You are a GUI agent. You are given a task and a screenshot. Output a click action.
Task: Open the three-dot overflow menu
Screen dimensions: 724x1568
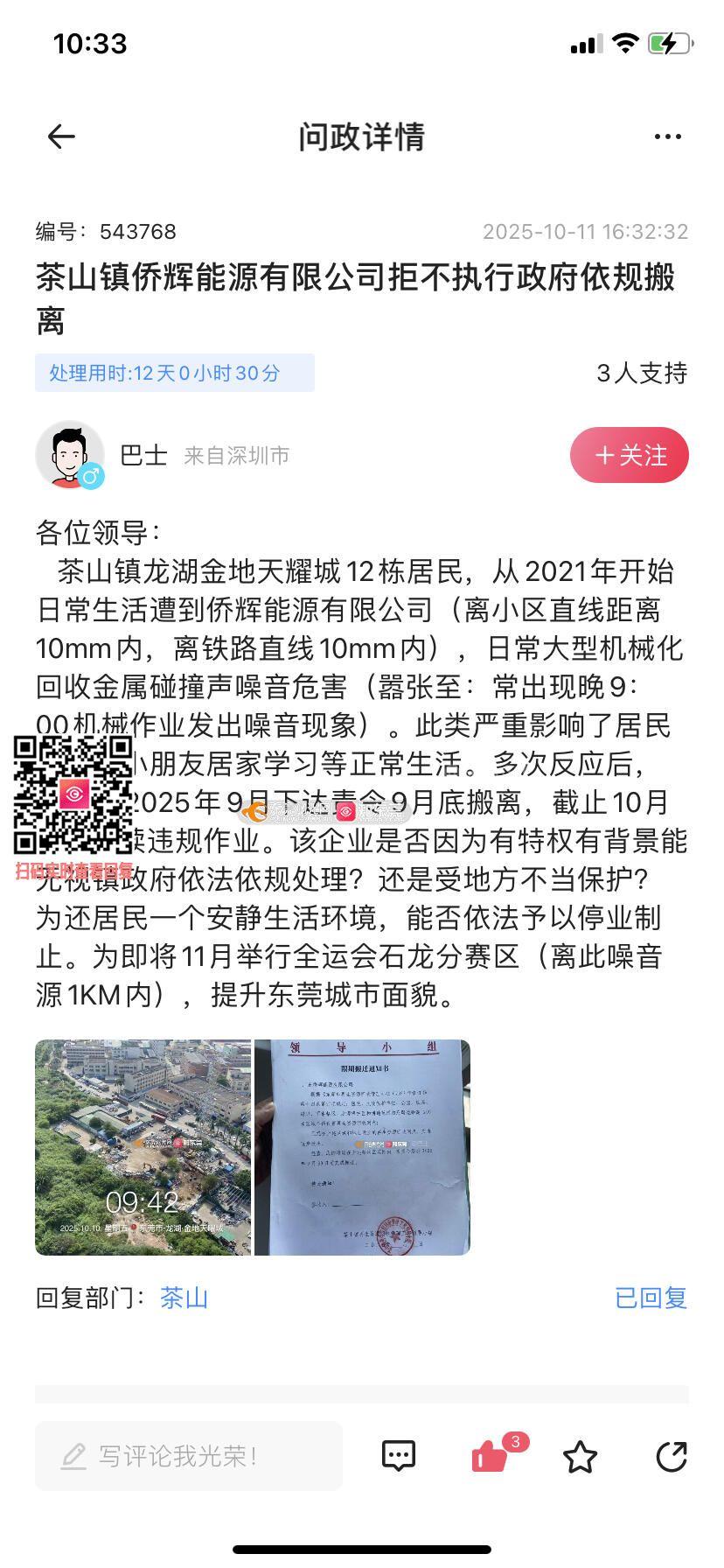(x=667, y=136)
